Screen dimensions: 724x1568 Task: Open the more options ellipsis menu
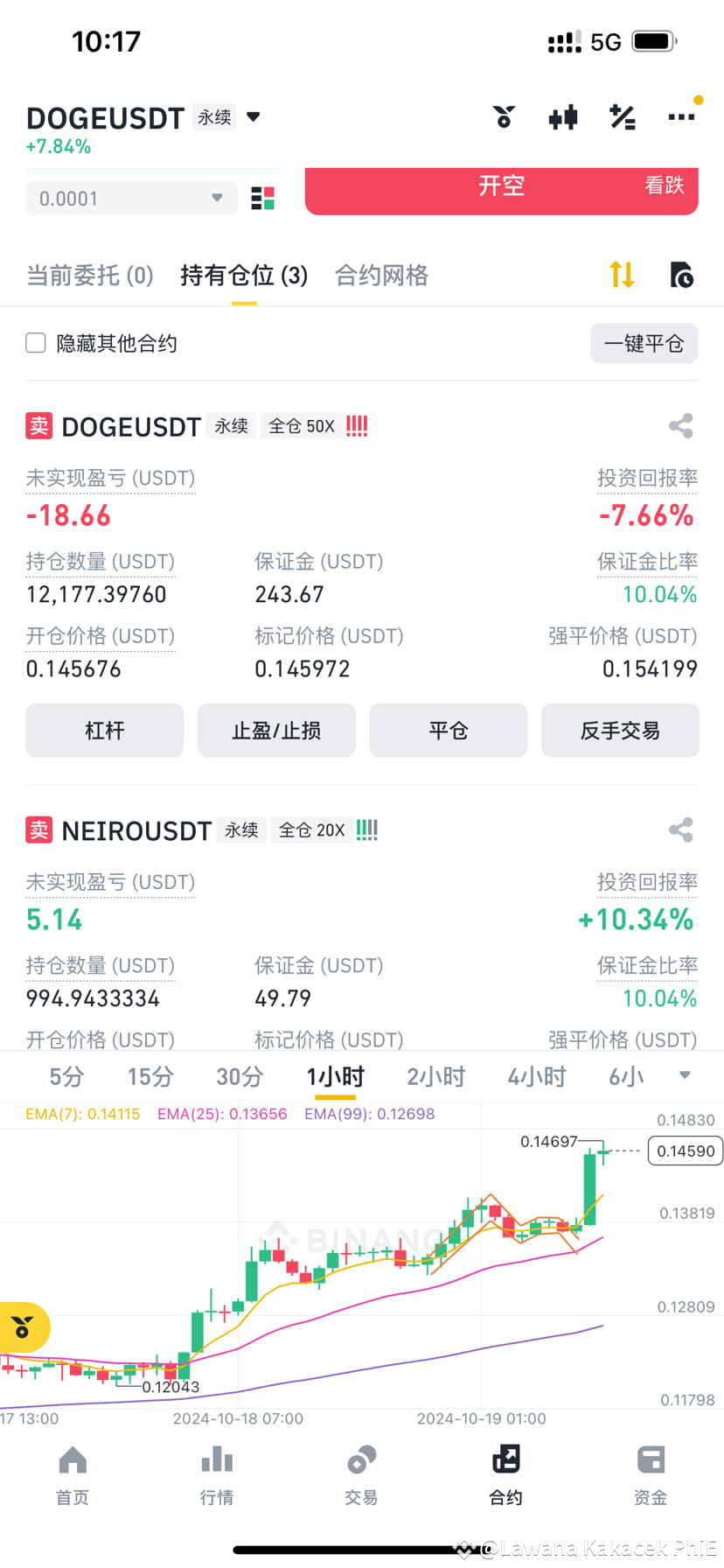[x=681, y=117]
